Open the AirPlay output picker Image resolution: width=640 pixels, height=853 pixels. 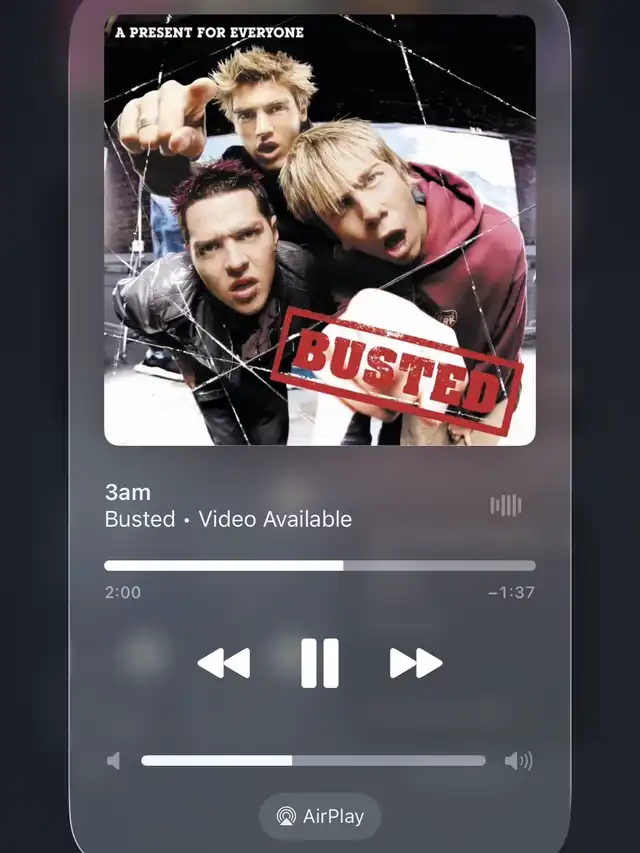320,816
